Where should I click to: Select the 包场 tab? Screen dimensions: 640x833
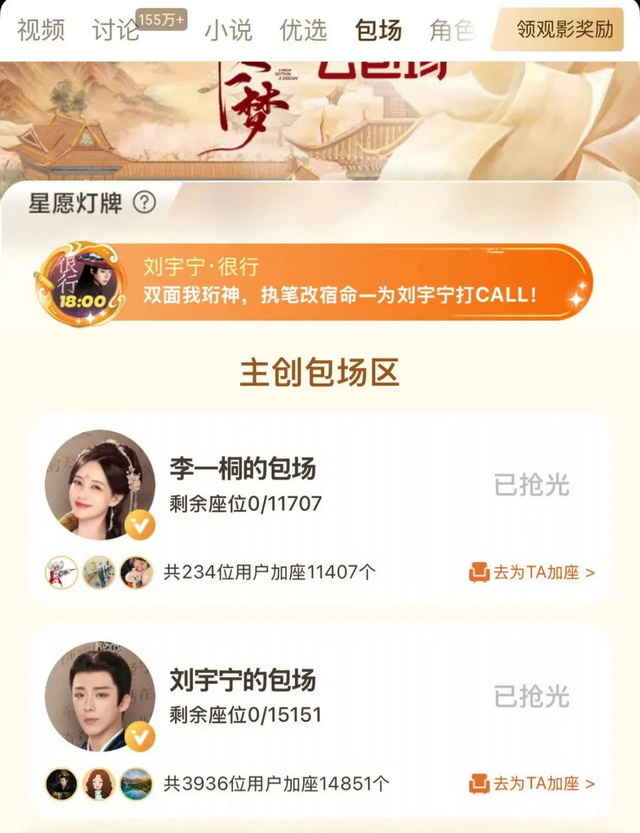(x=378, y=30)
